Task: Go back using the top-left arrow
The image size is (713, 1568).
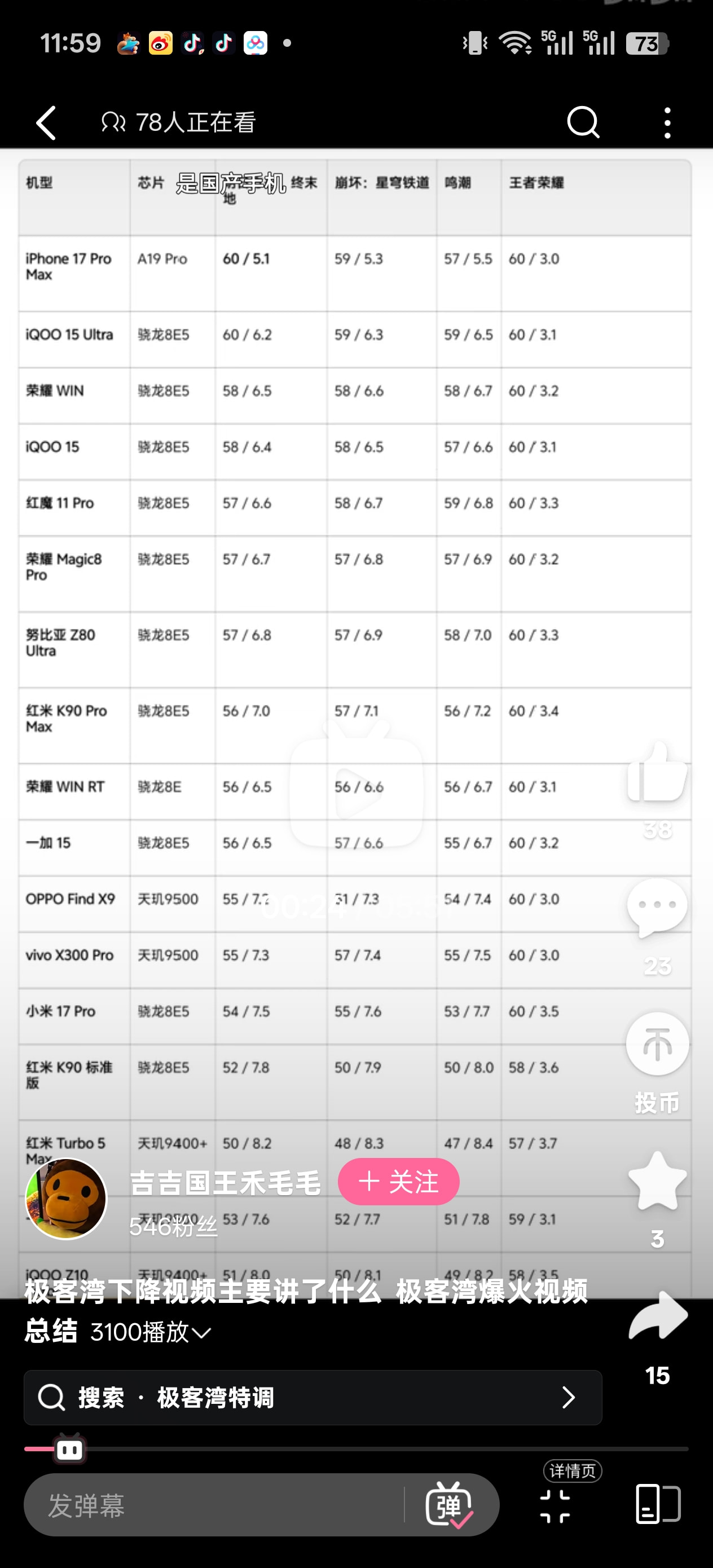Action: [x=46, y=123]
